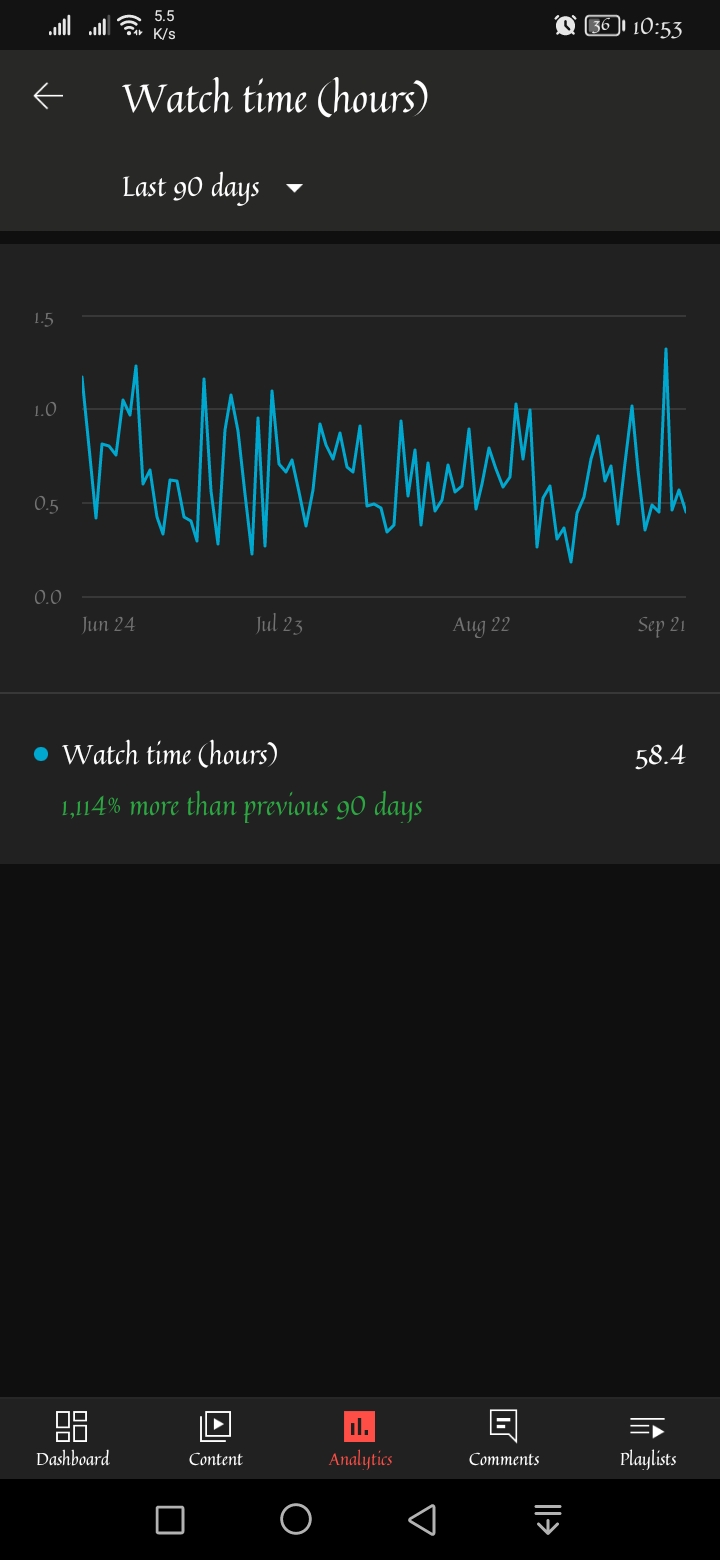The width and height of the screenshot is (720, 1560).
Task: Open the Content tab
Action: click(x=216, y=1438)
